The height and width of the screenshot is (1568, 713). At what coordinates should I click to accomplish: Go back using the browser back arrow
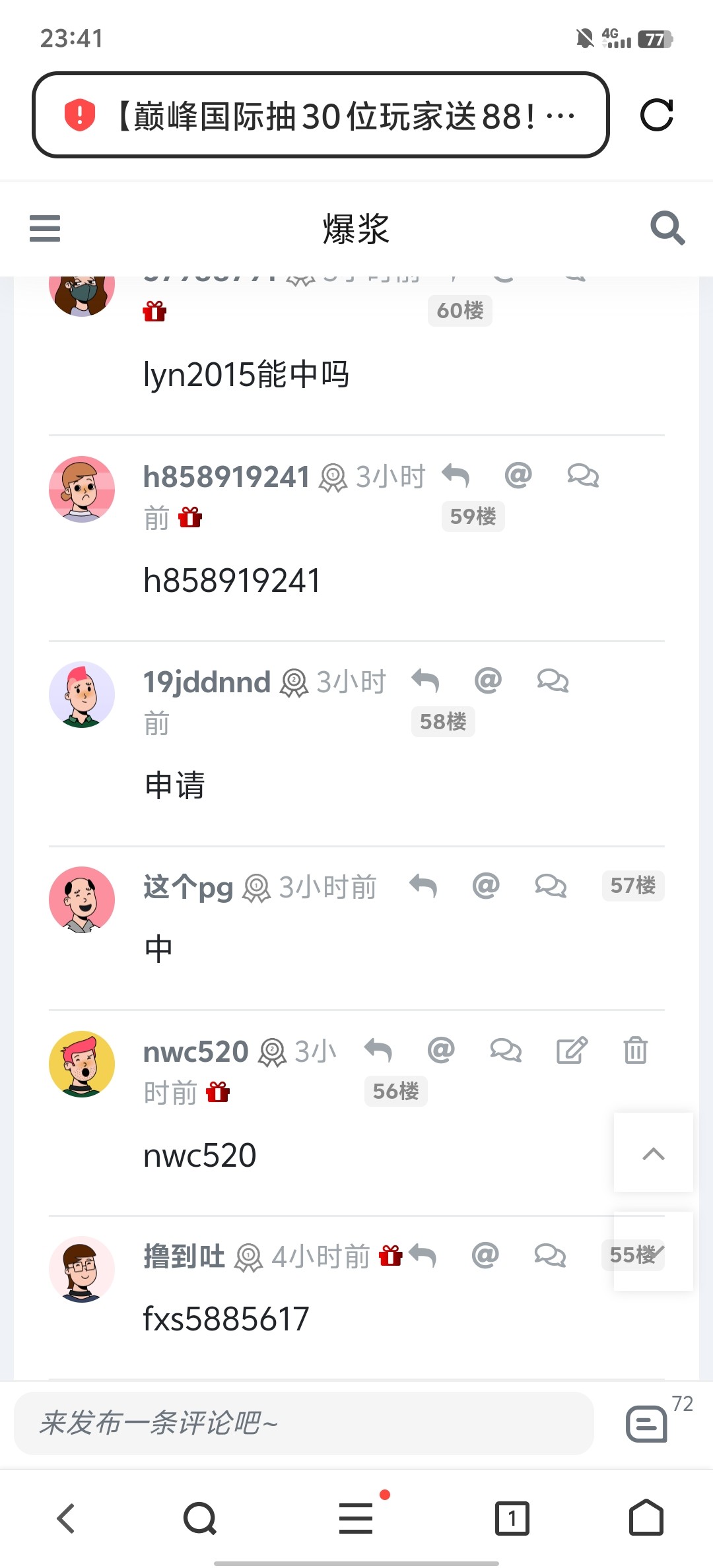click(66, 1518)
